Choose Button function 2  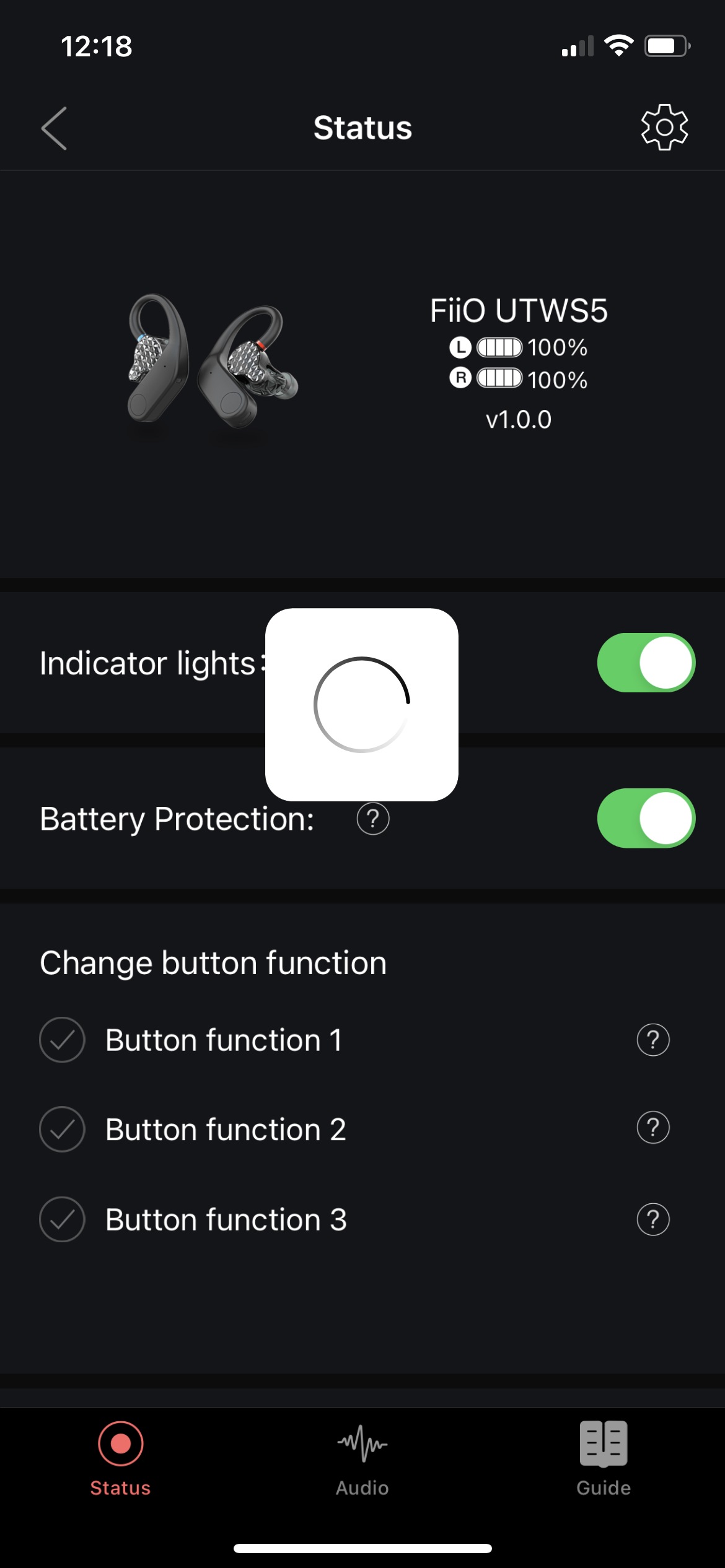[62, 1129]
